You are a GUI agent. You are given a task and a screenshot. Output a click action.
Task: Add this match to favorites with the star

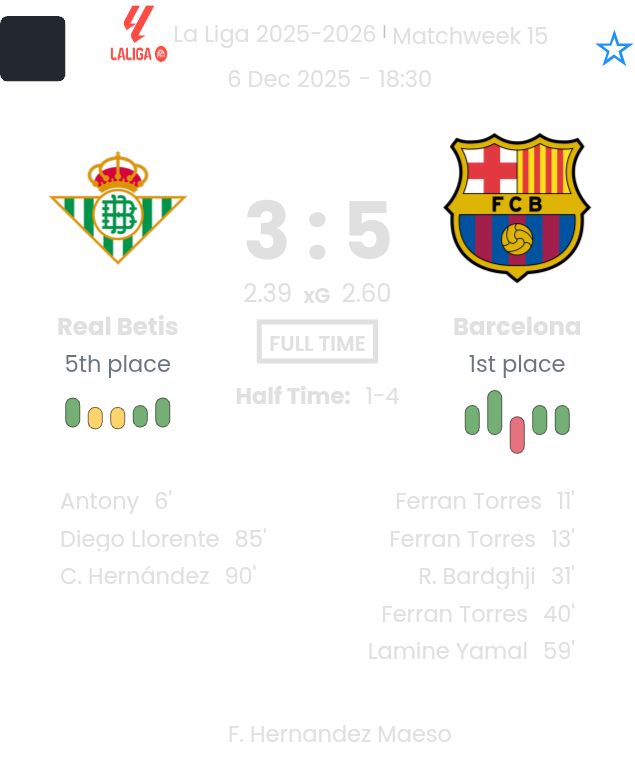click(x=613, y=48)
